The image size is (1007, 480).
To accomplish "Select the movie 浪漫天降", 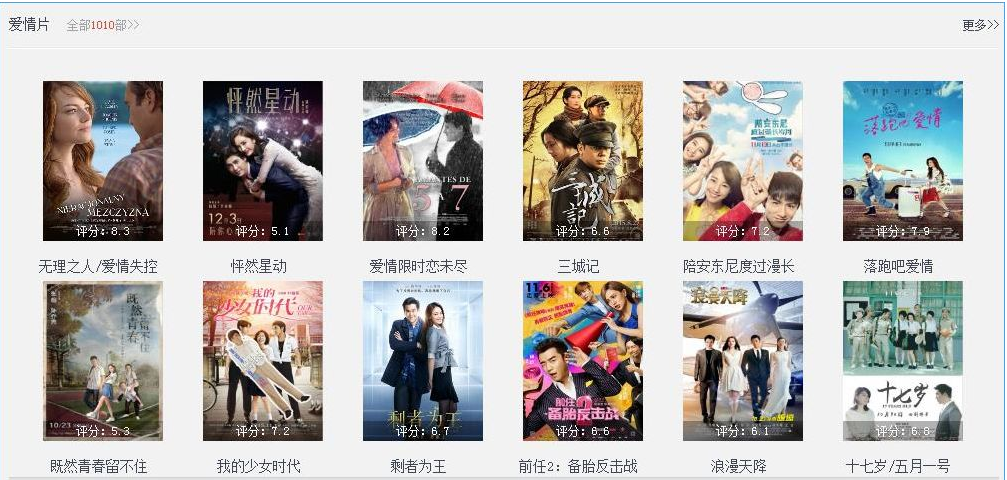I will 742,360.
